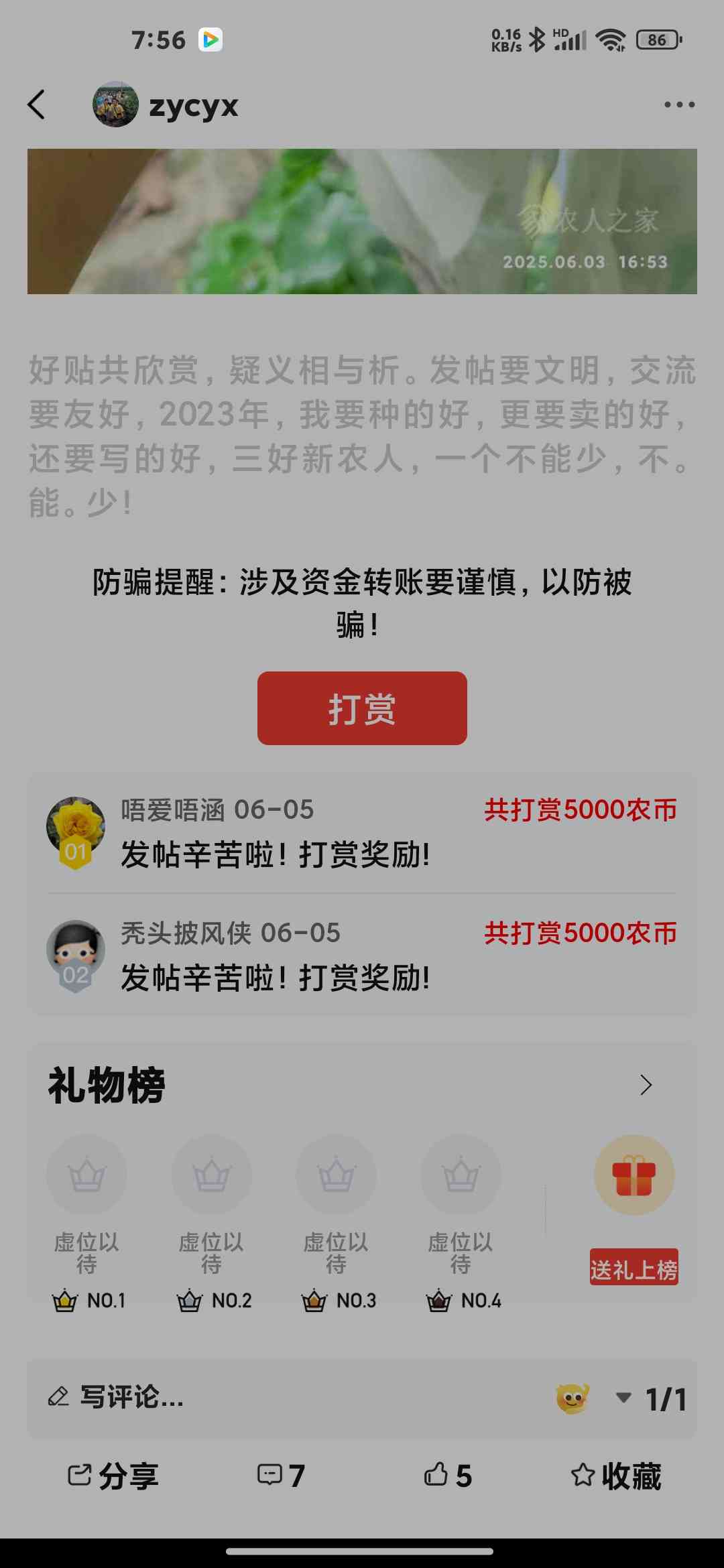Share this post via 分享

click(113, 1476)
